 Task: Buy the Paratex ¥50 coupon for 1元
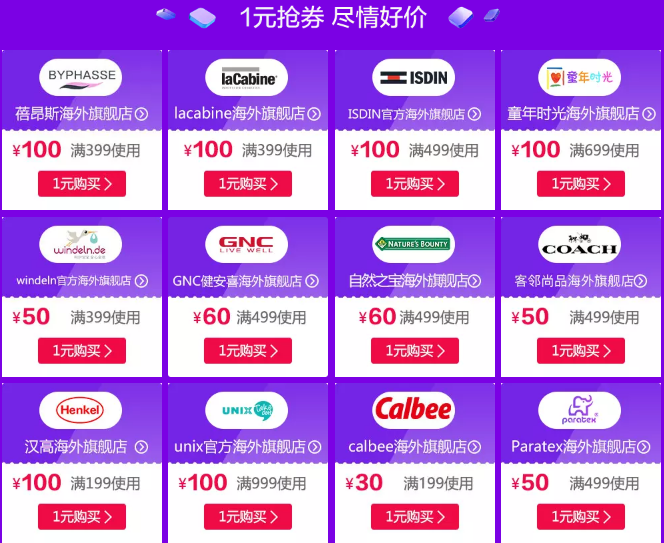580,517
